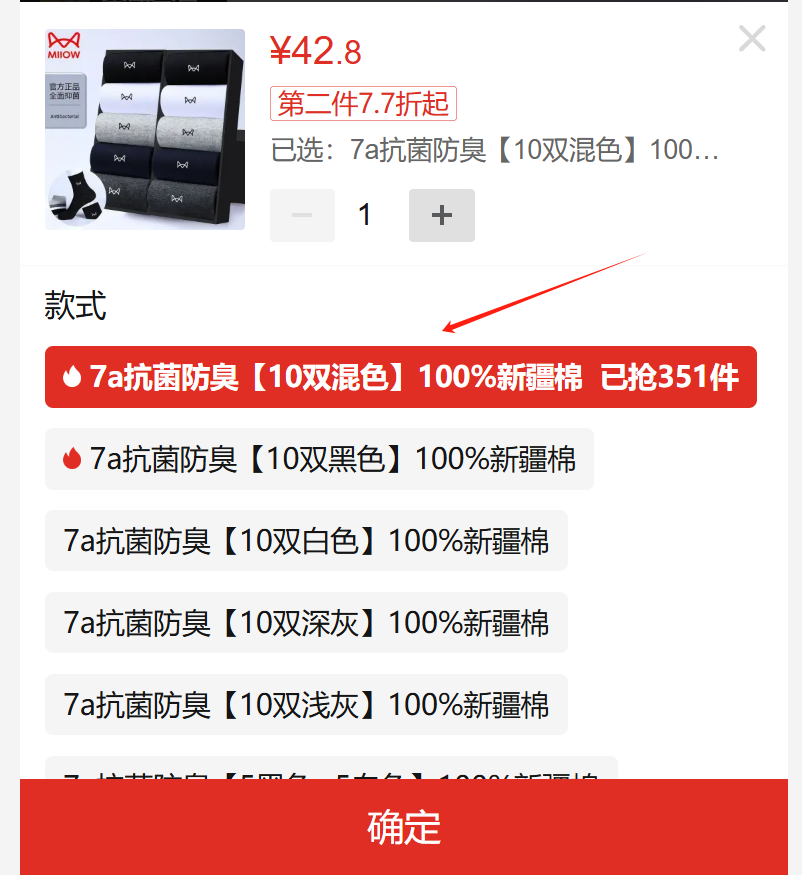Increase quantity with the plus button
Viewport: 802px width, 875px height.
pyautogui.click(x=441, y=215)
